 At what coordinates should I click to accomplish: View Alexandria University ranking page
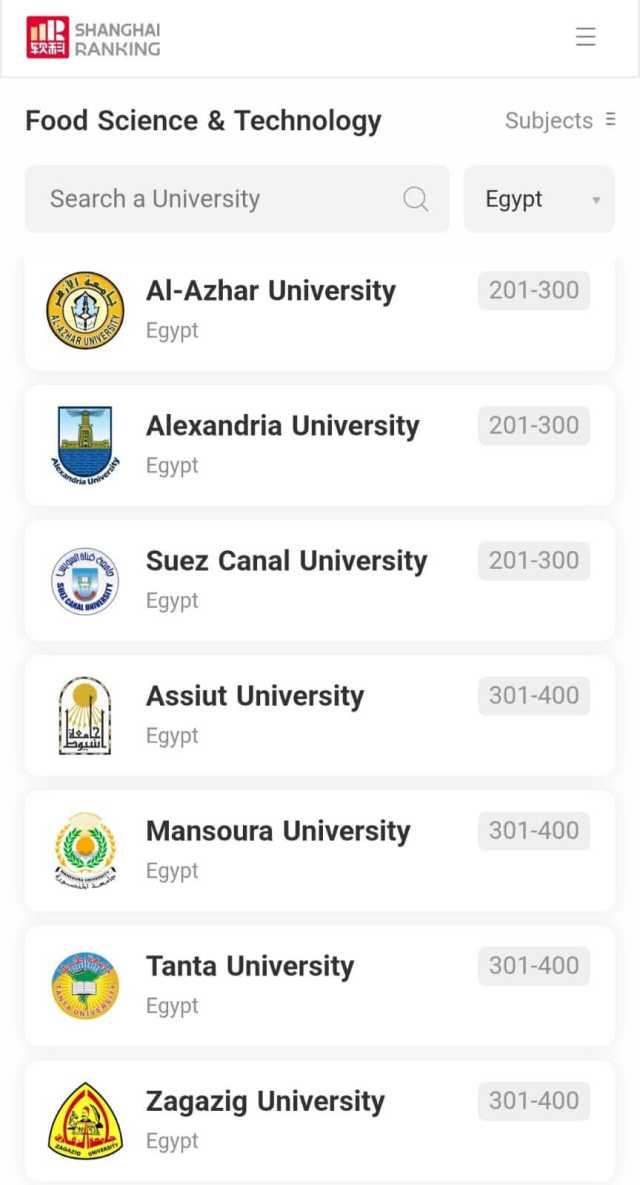click(283, 426)
